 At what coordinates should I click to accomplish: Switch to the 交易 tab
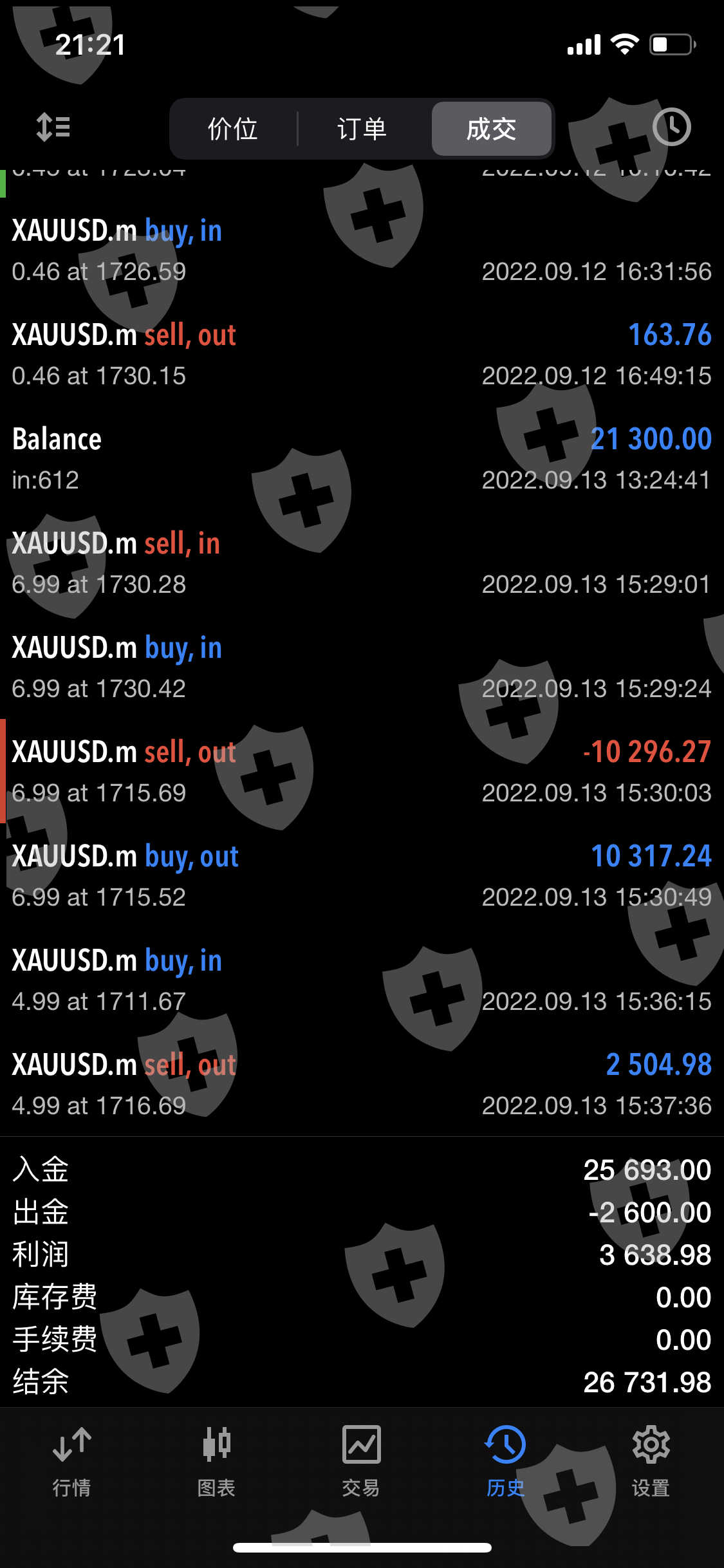361,1460
